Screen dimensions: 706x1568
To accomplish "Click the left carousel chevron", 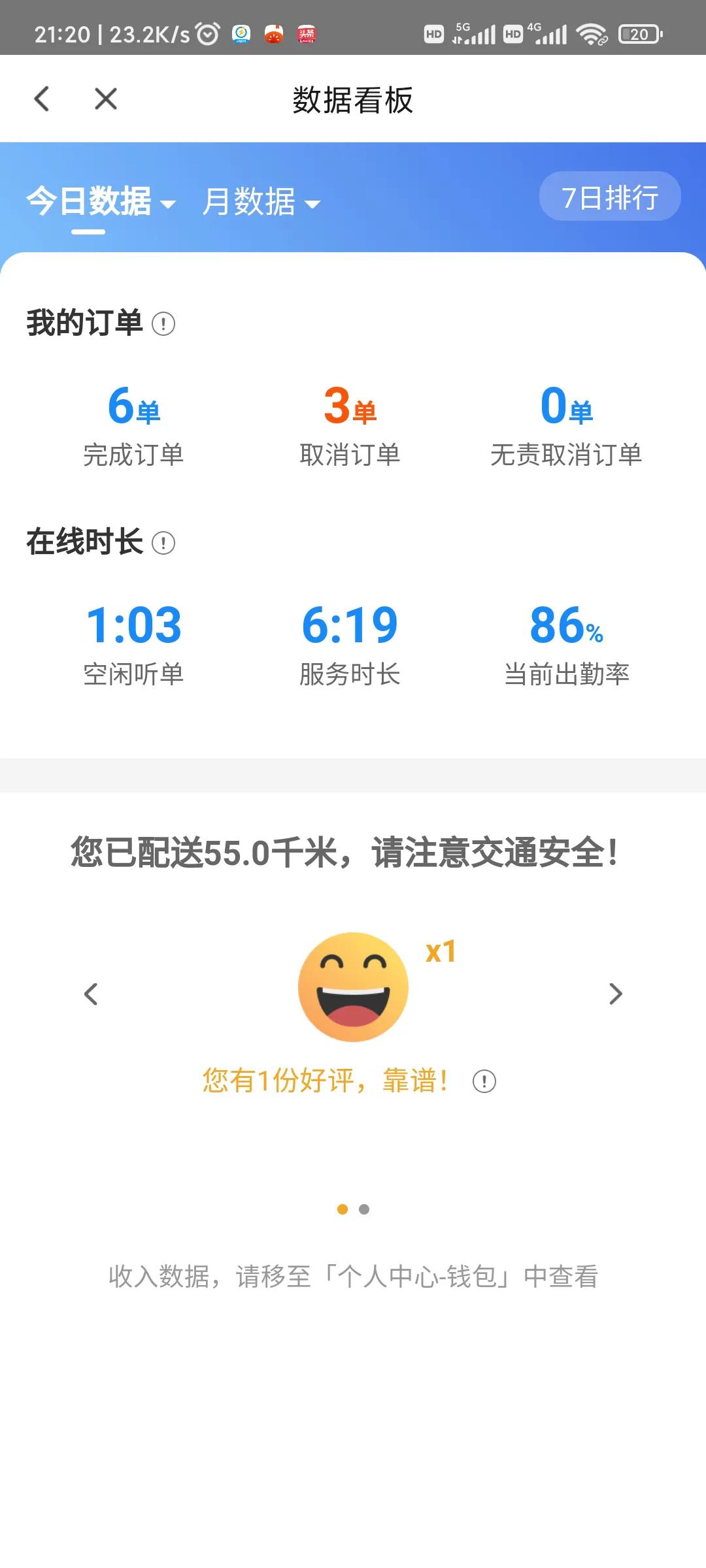I will click(x=91, y=994).
